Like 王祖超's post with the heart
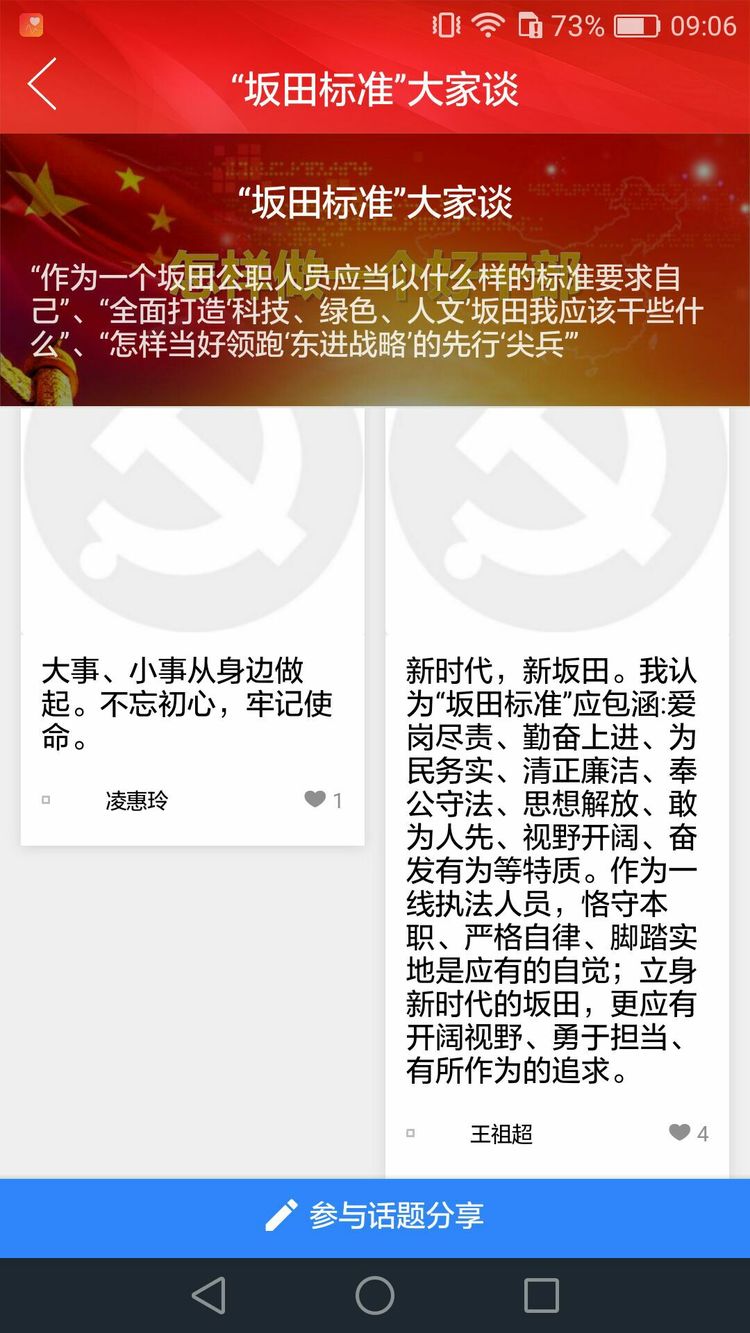Image resolution: width=750 pixels, height=1333 pixels. pos(680,1132)
